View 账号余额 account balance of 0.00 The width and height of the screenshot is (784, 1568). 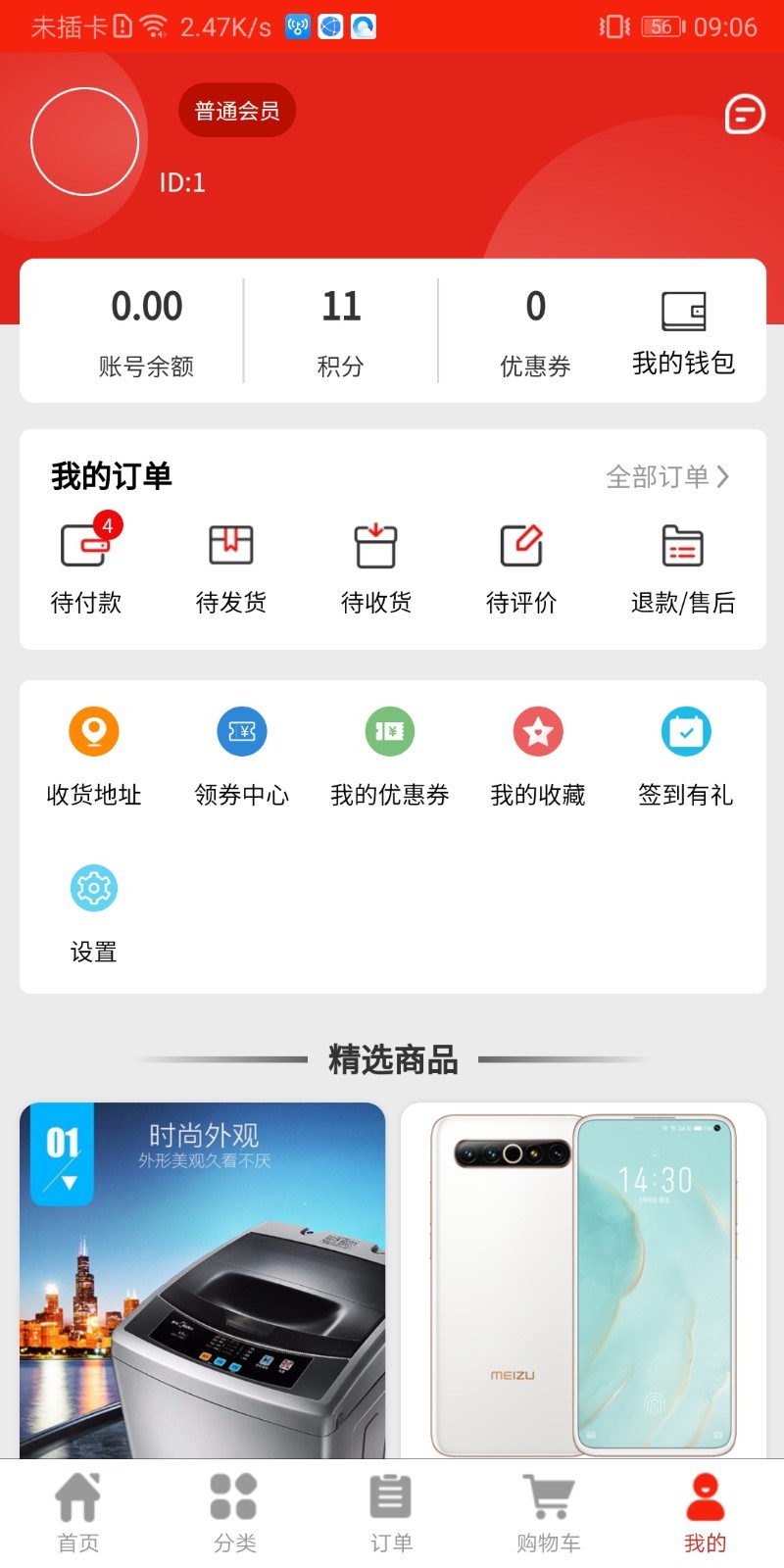[147, 328]
